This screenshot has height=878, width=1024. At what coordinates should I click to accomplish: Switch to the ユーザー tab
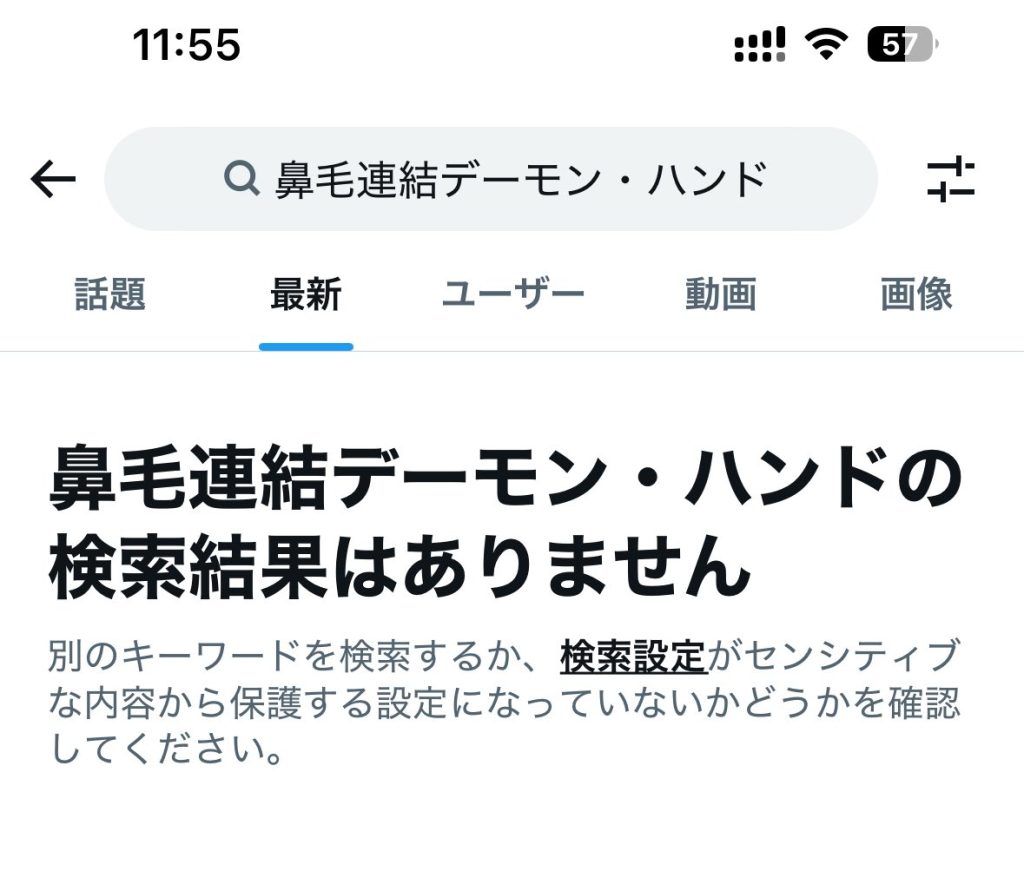(x=513, y=295)
